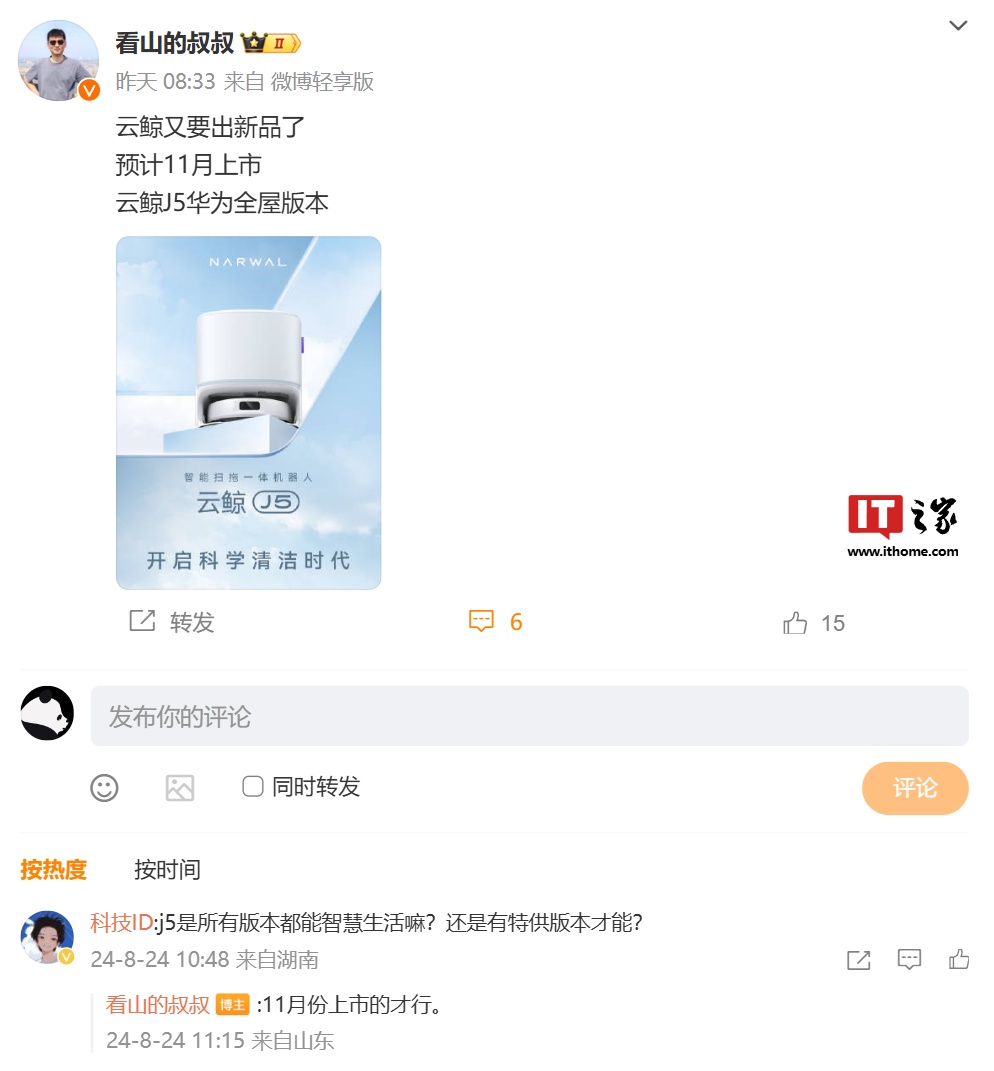Image resolution: width=994 pixels, height=1071 pixels.
Task: Open the comments with 6 replies
Action: (496, 622)
